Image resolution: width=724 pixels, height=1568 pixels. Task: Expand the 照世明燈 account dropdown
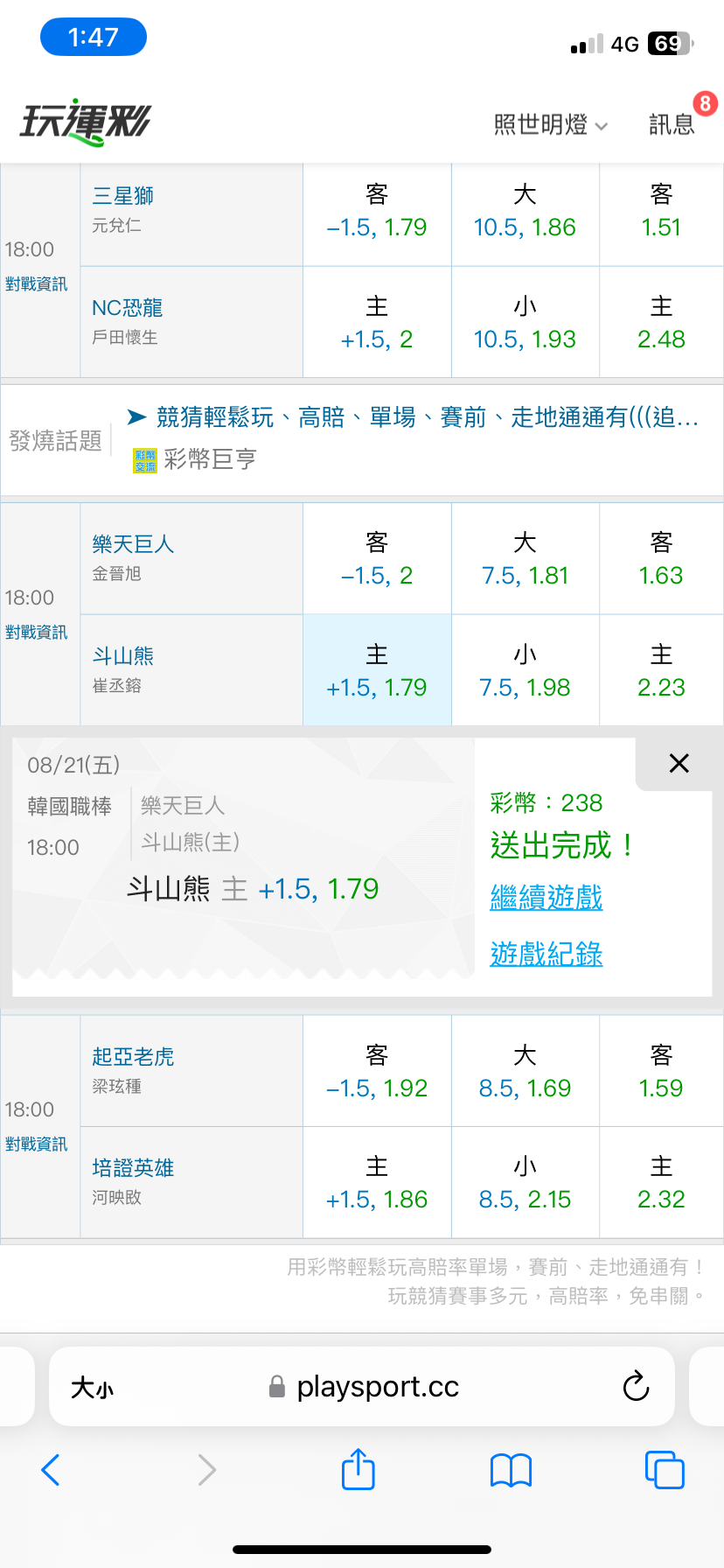tap(551, 125)
